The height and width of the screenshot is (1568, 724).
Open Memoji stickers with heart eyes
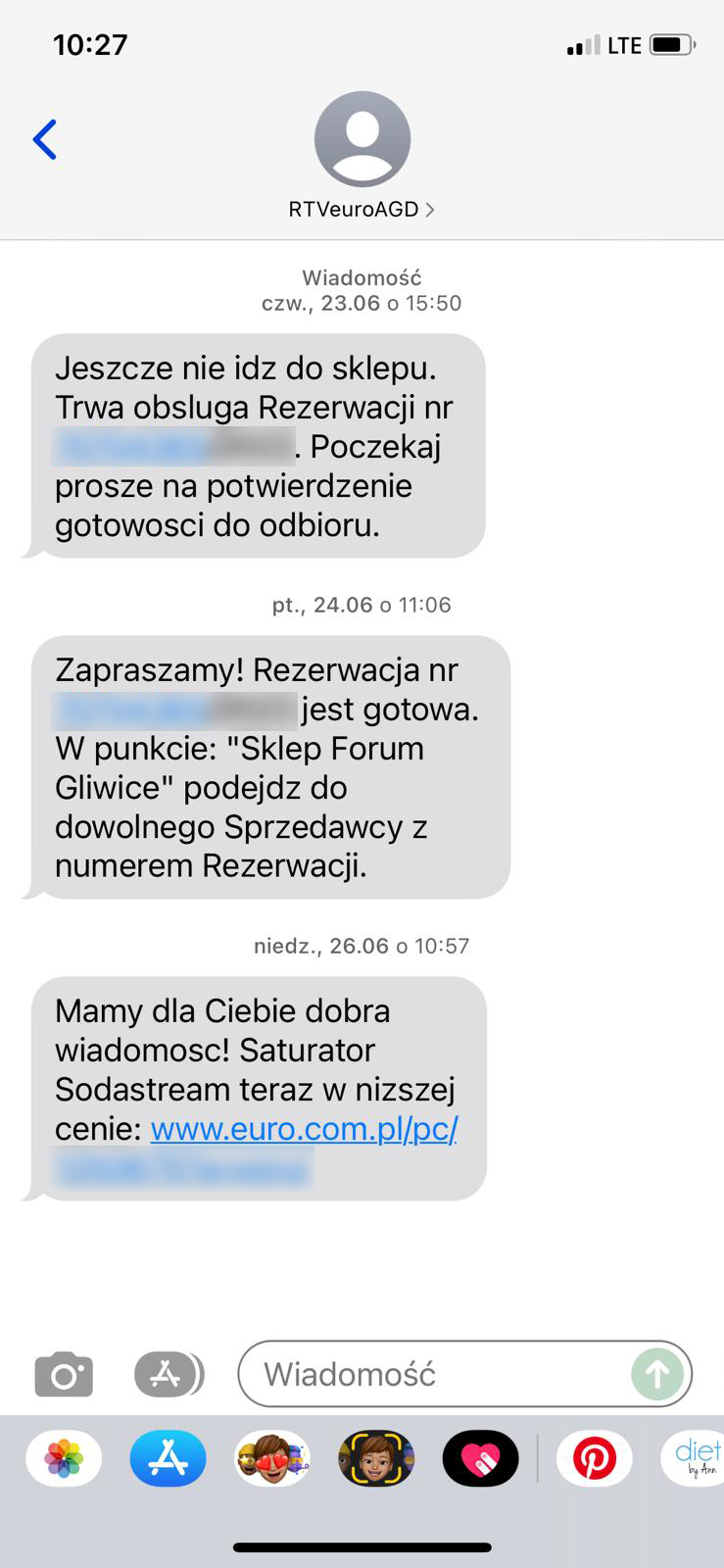[x=272, y=1458]
